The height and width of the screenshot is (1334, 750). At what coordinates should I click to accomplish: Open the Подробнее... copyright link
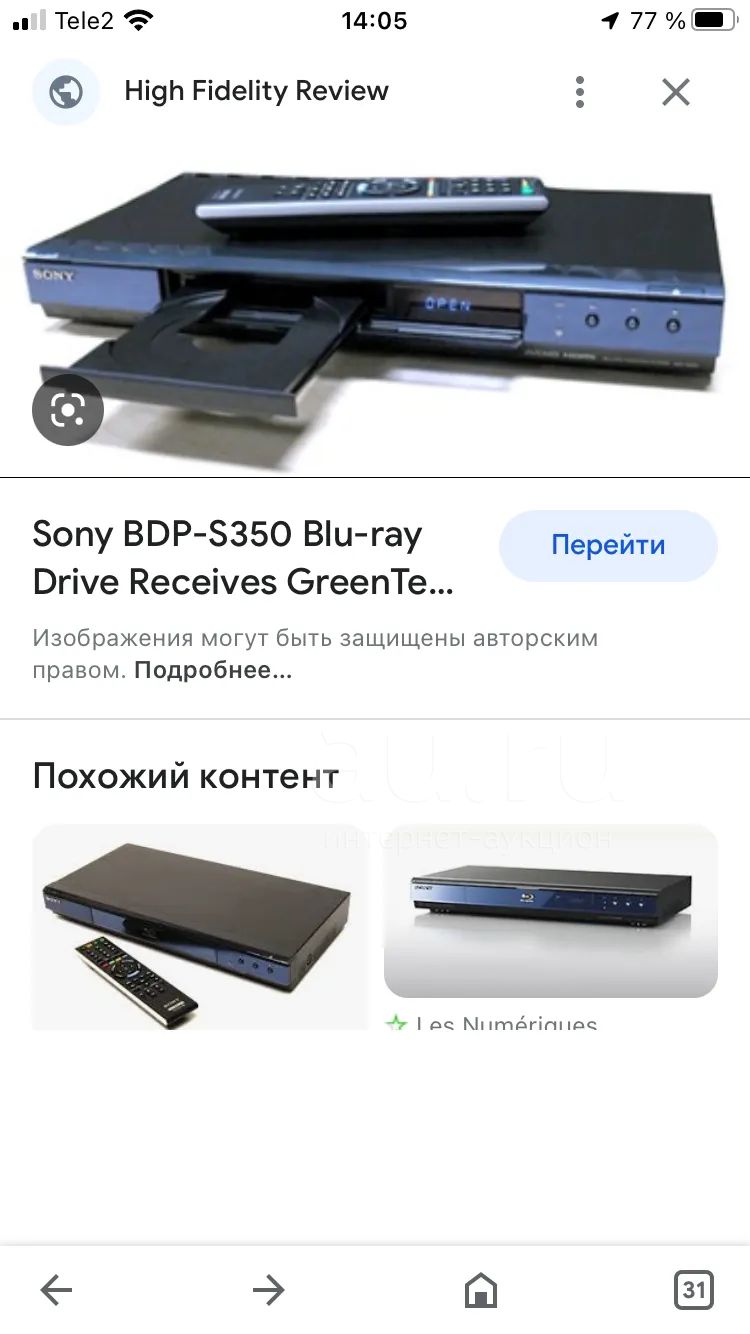(213, 670)
